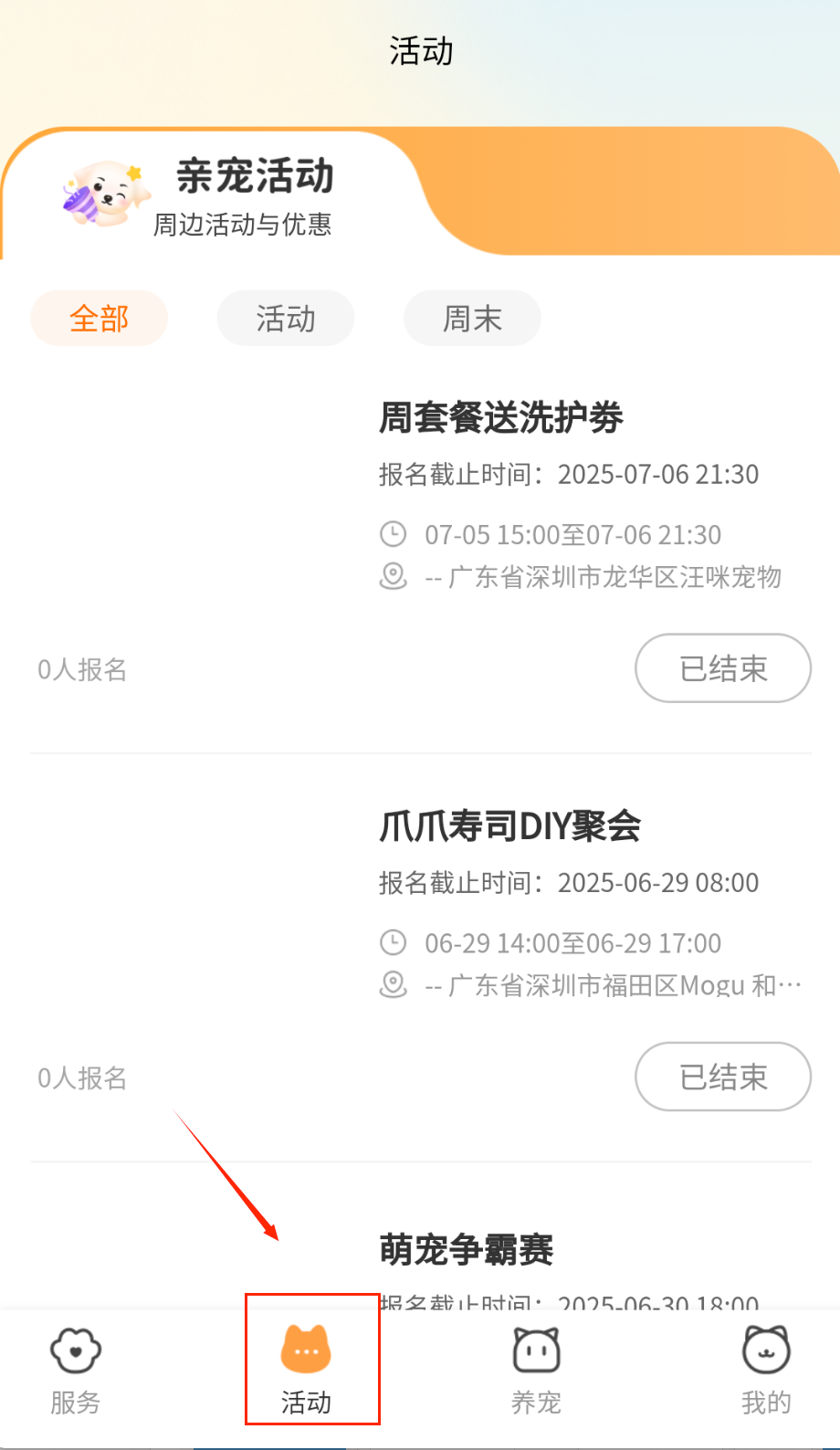This screenshot has width=840, height=1450.
Task: Tap 已结束 on 周套餐送洗护券
Action: tap(722, 668)
